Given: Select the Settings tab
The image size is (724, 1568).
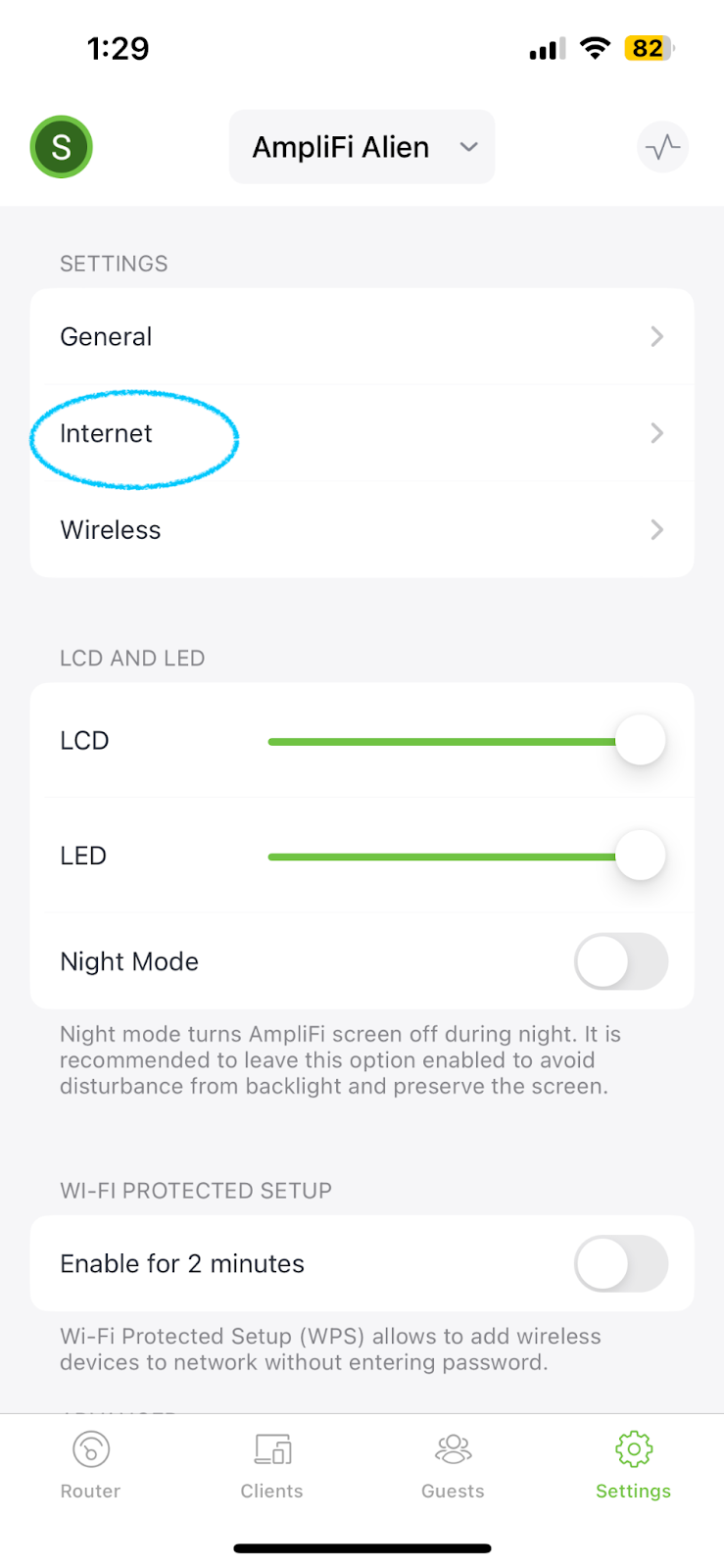Looking at the screenshot, I should 634,1464.
